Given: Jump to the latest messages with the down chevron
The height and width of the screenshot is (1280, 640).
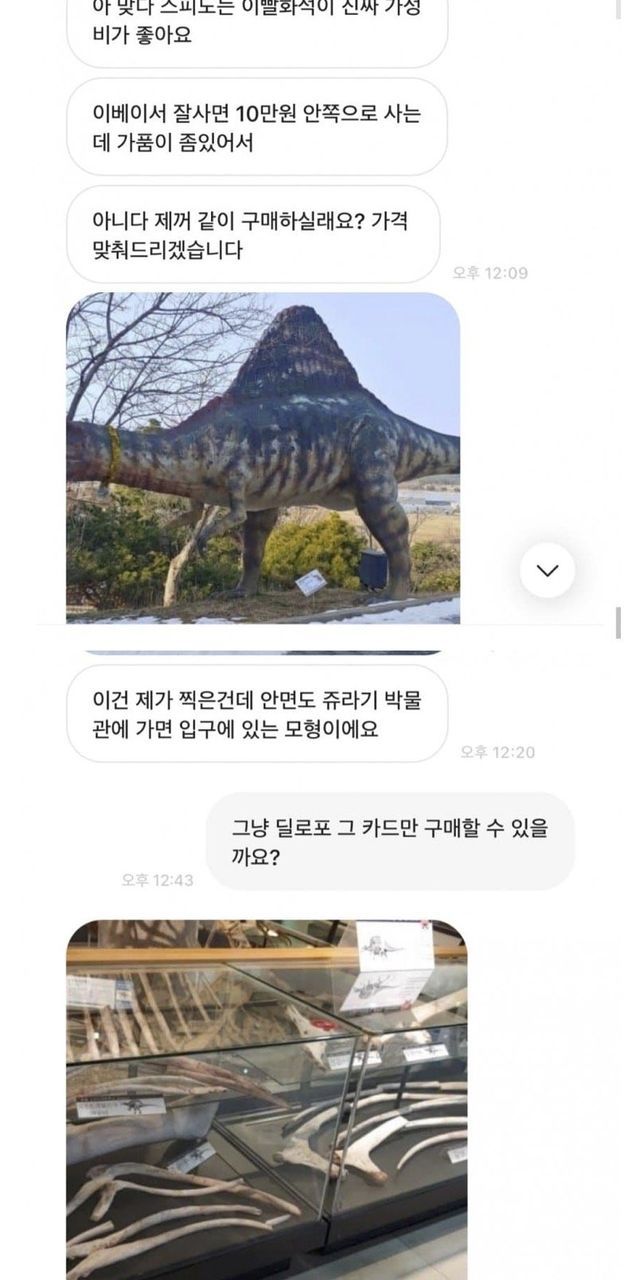Looking at the screenshot, I should pos(548,571).
